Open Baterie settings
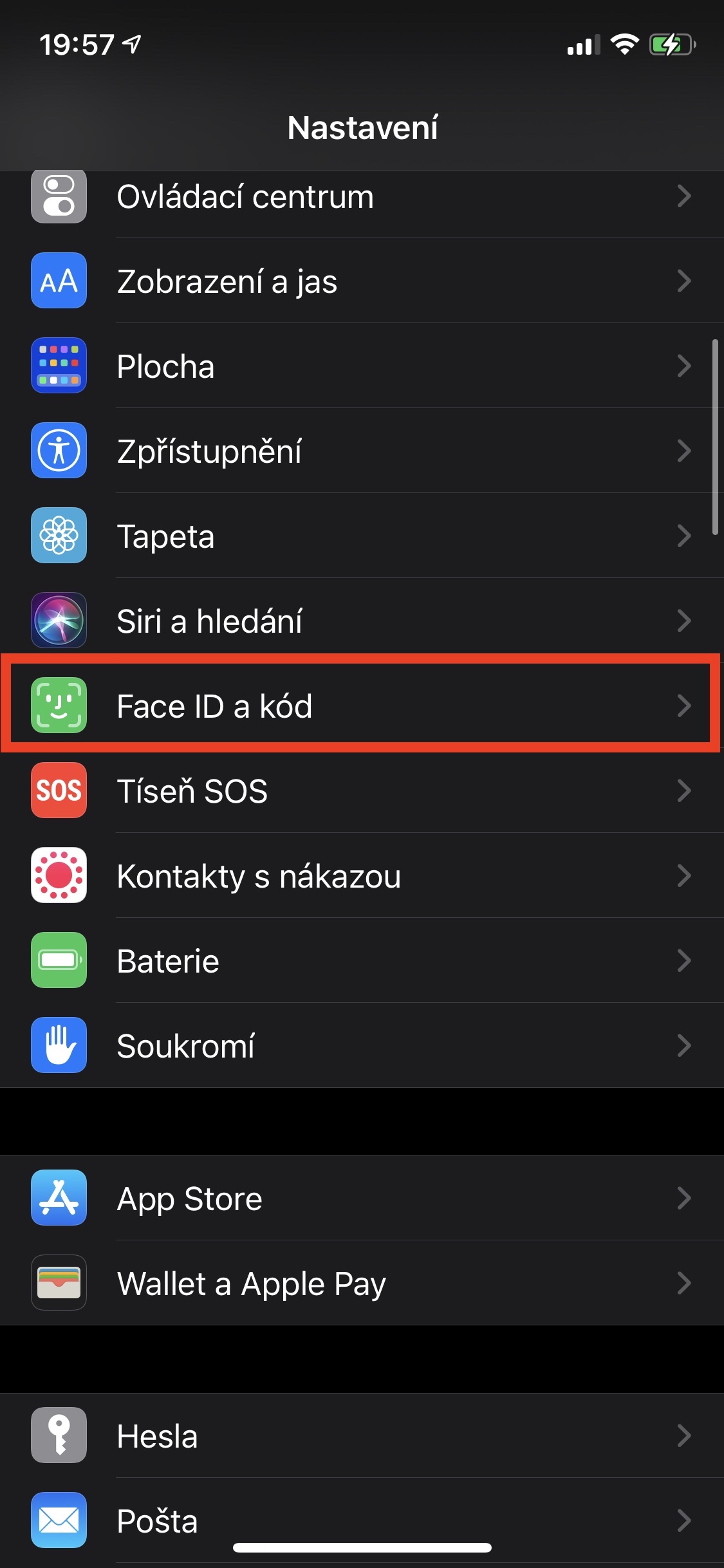This screenshot has width=724, height=1568. click(x=362, y=961)
